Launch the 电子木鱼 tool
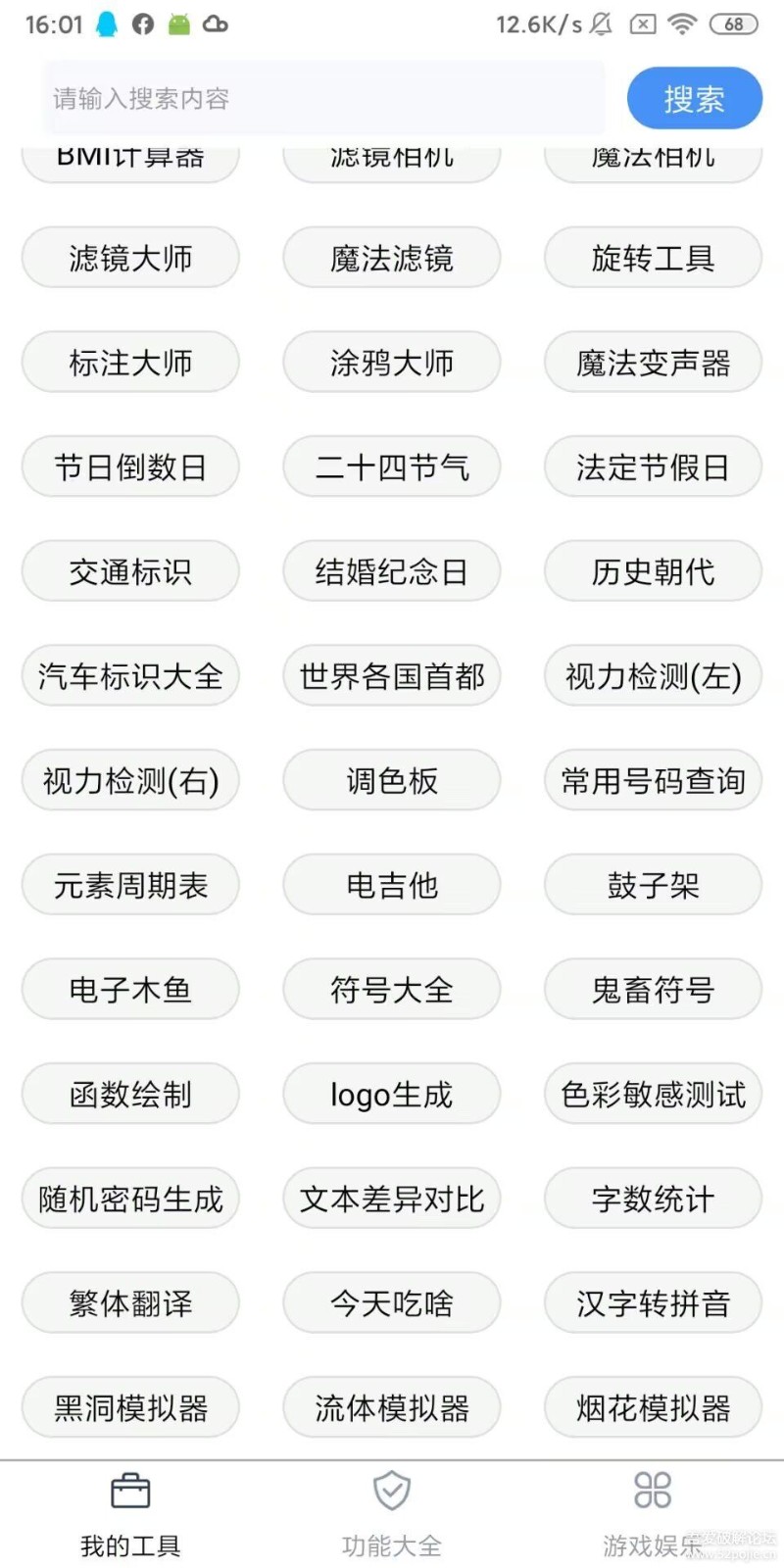The image size is (784, 1568). coord(130,990)
